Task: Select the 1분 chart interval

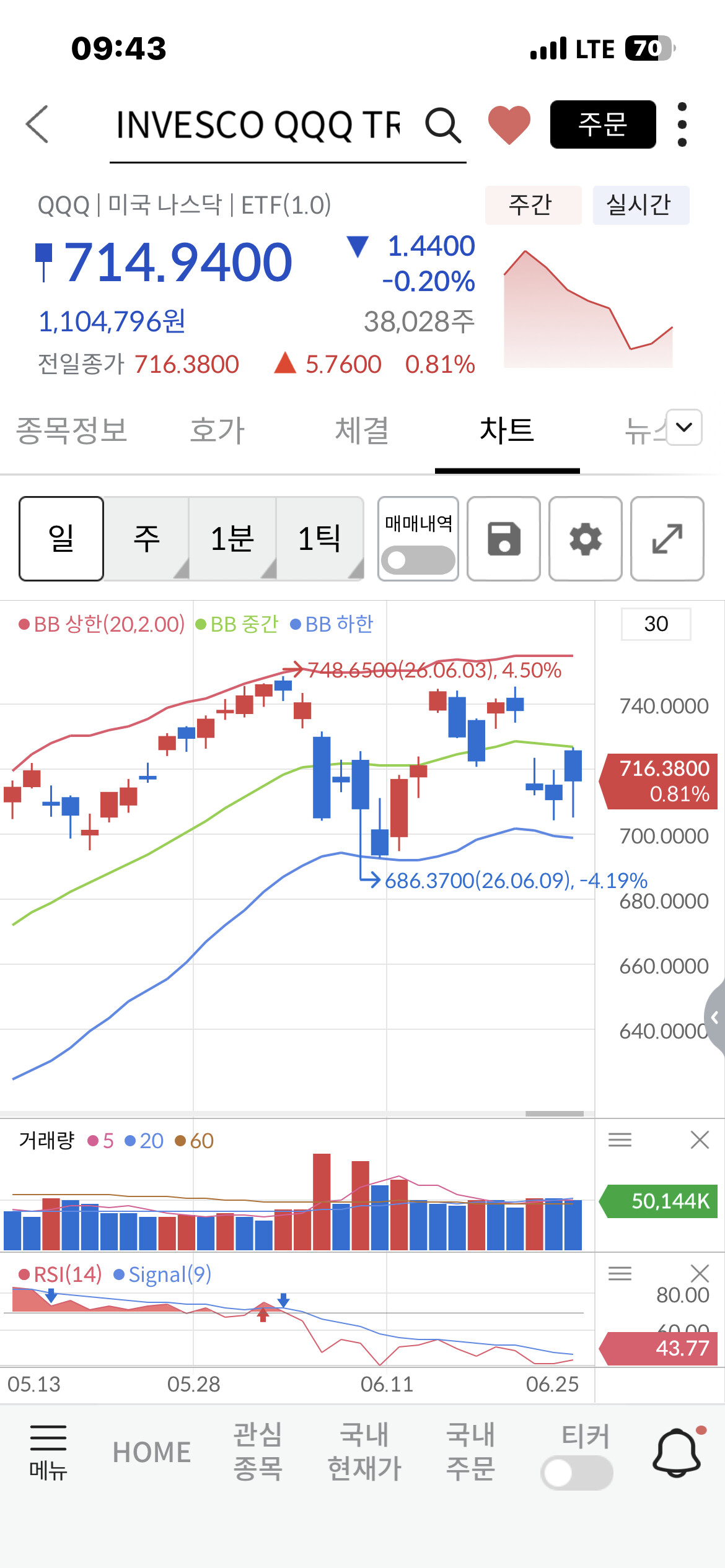Action: pos(233,539)
